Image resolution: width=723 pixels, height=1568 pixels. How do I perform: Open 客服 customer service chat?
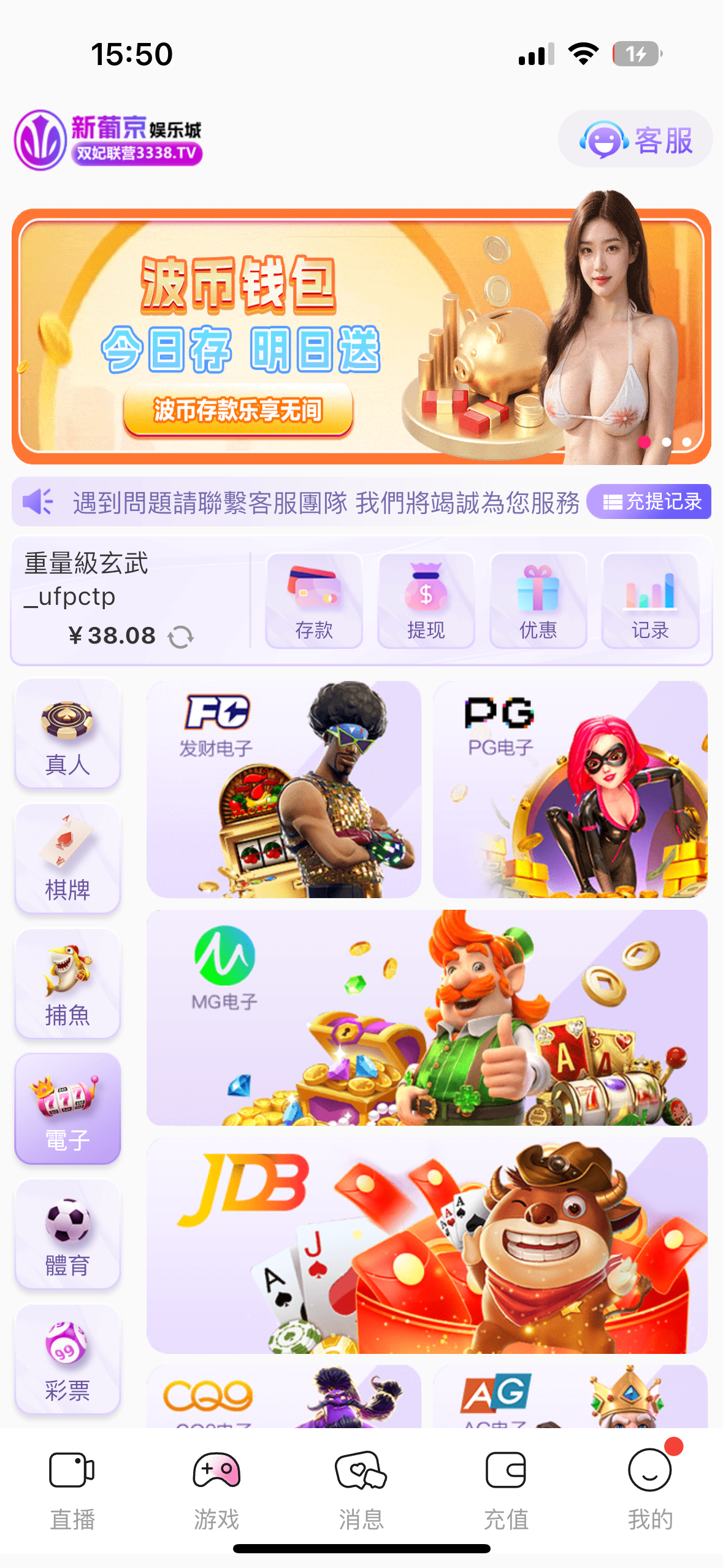click(x=635, y=140)
